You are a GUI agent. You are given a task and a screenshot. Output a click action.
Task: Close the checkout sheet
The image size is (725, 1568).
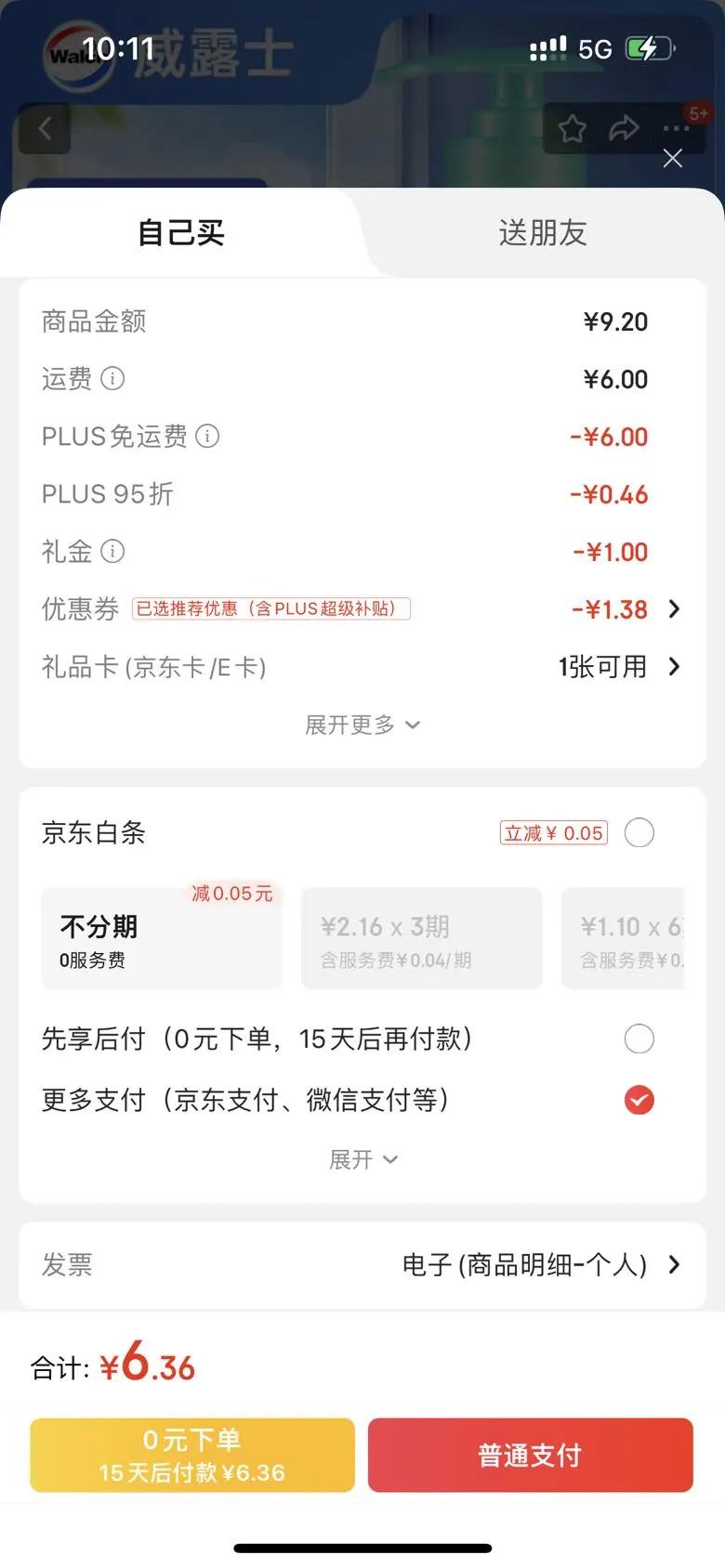(x=672, y=159)
